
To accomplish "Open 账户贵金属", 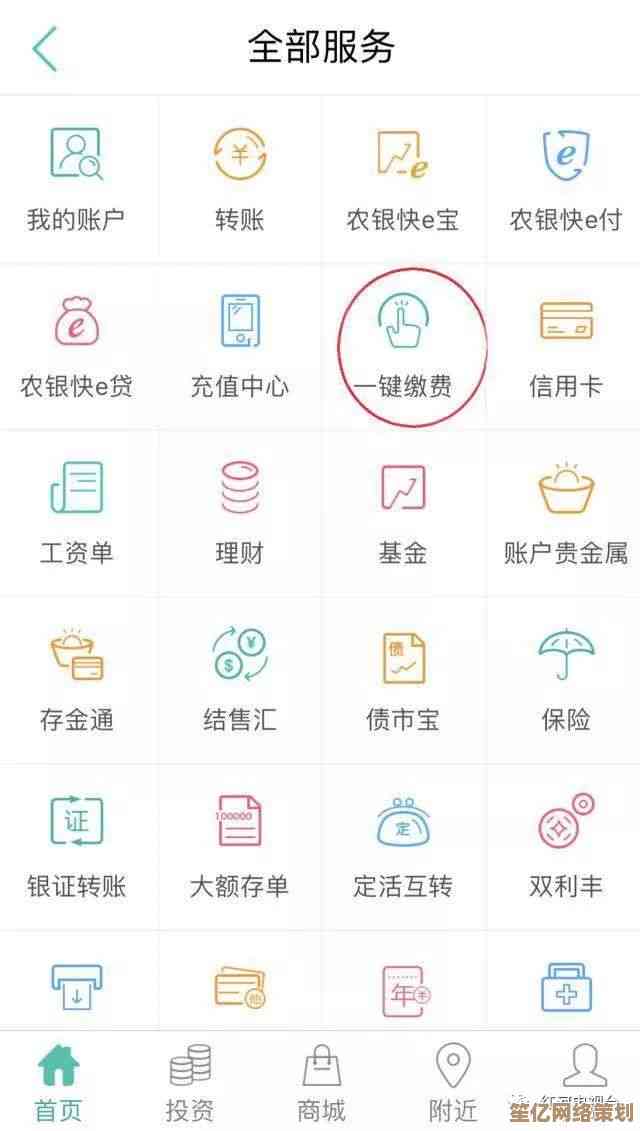I will coord(565,512).
